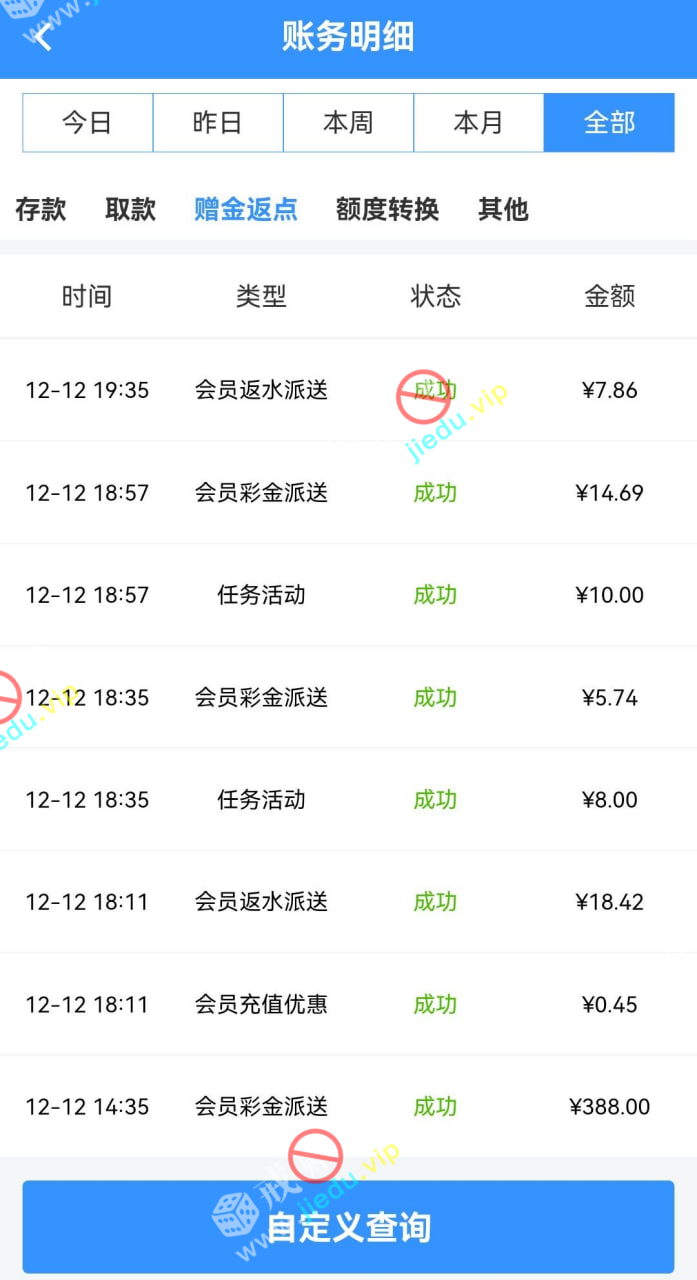Filter records by 本月
Viewport: 697px width, 1280px height.
coord(478,123)
